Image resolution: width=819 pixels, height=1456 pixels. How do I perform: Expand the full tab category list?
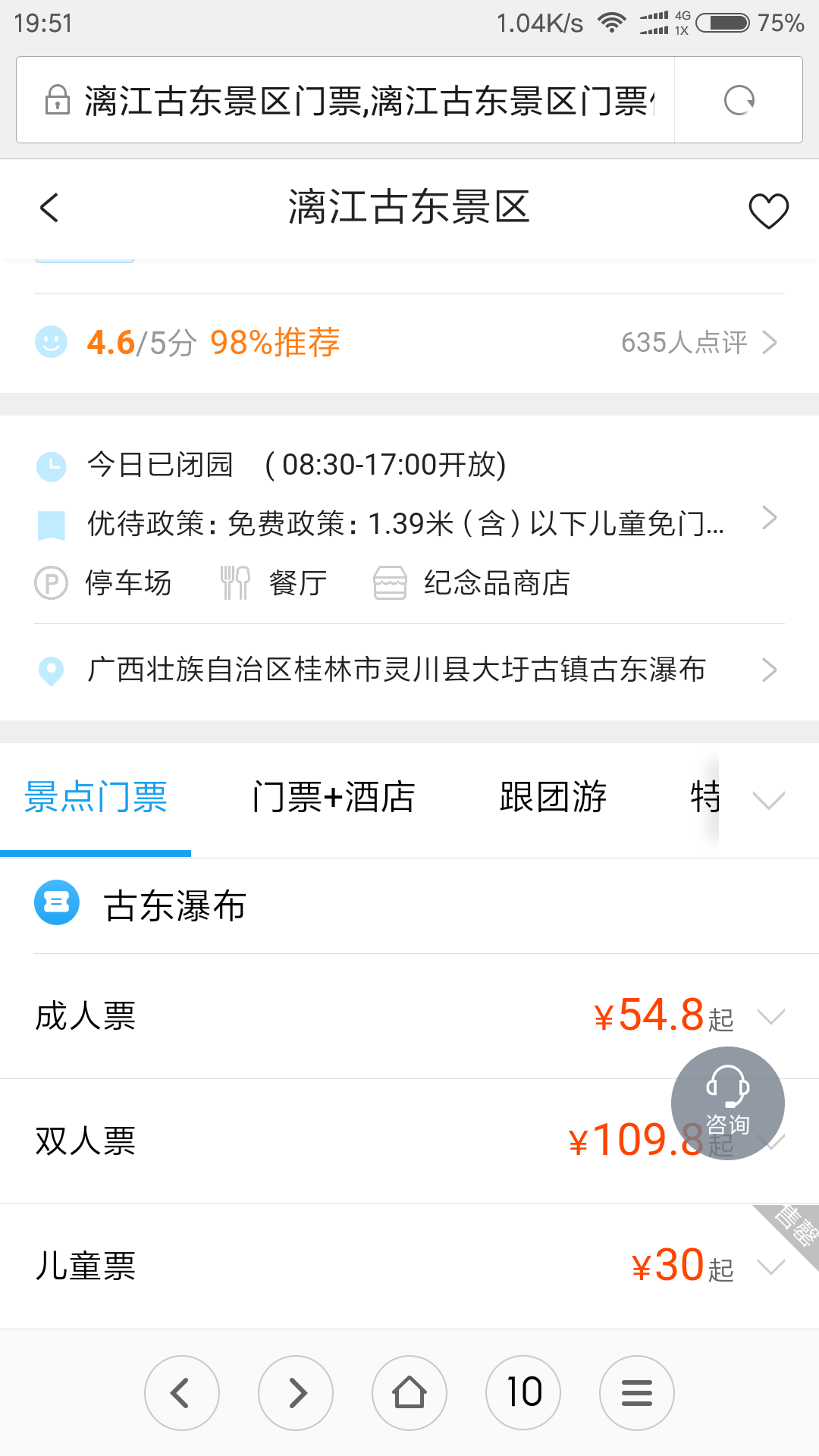[768, 799]
